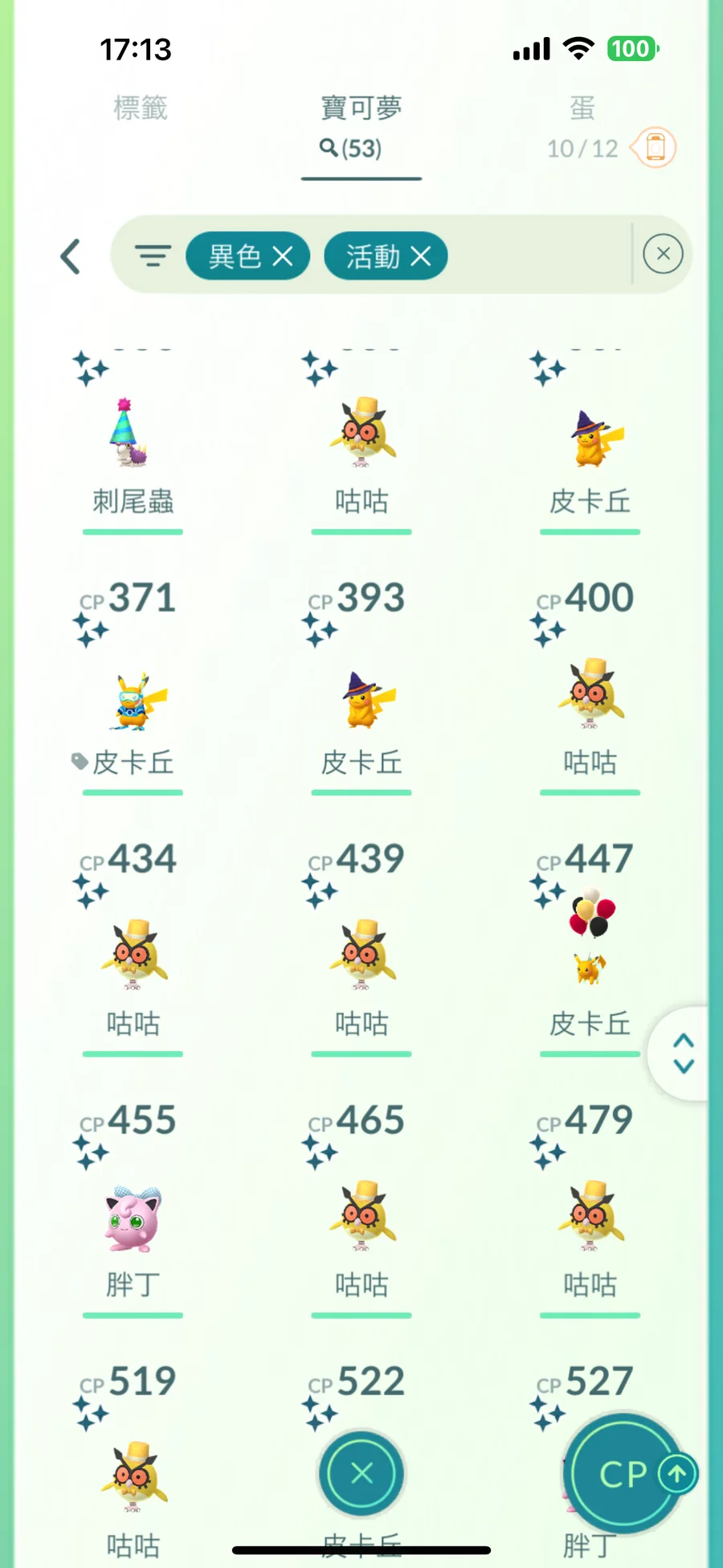The height and width of the screenshot is (1568, 723).
Task: Switch to the 蛋 tab
Action: click(582, 108)
